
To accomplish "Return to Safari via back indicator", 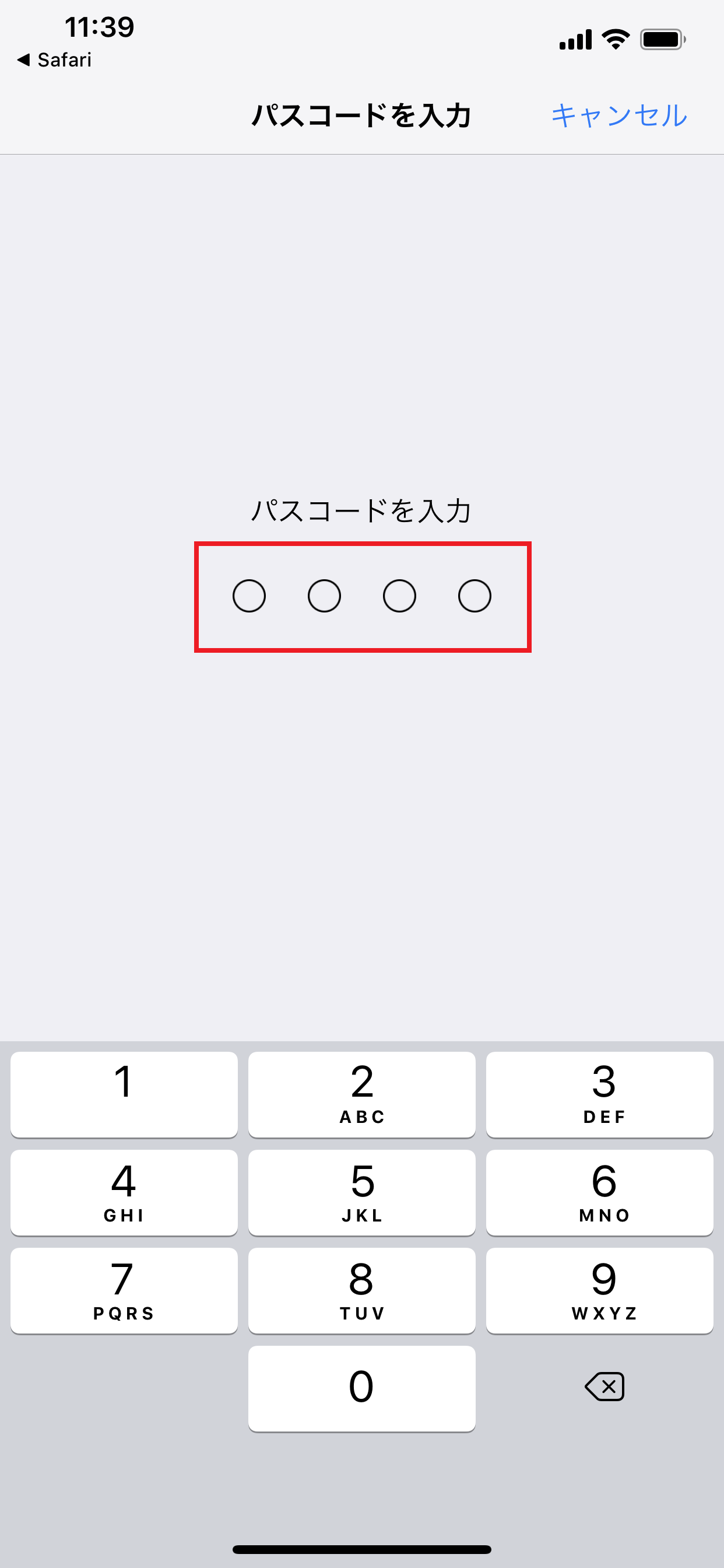I will 55,60.
